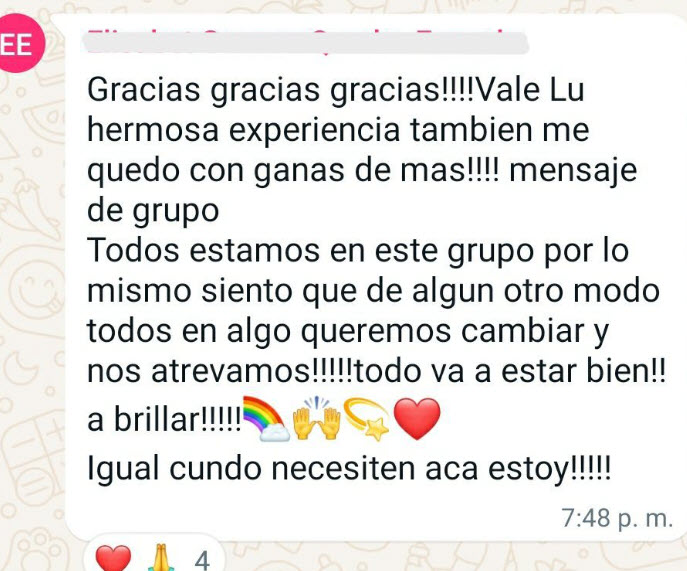This screenshot has width=687, height=571.
Task: View the heart and prayer reactions count
Action: (152, 559)
